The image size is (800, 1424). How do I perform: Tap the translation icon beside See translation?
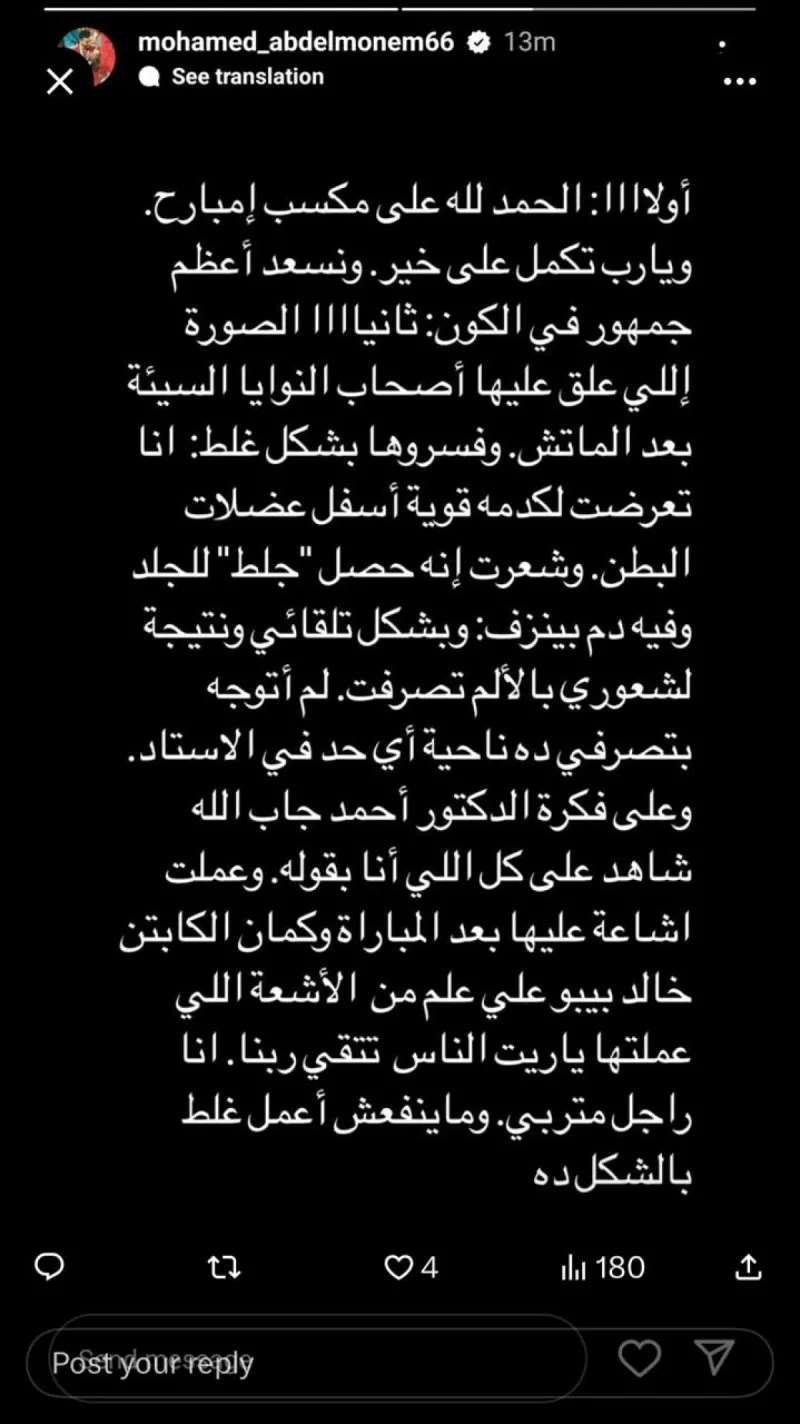pos(152,76)
